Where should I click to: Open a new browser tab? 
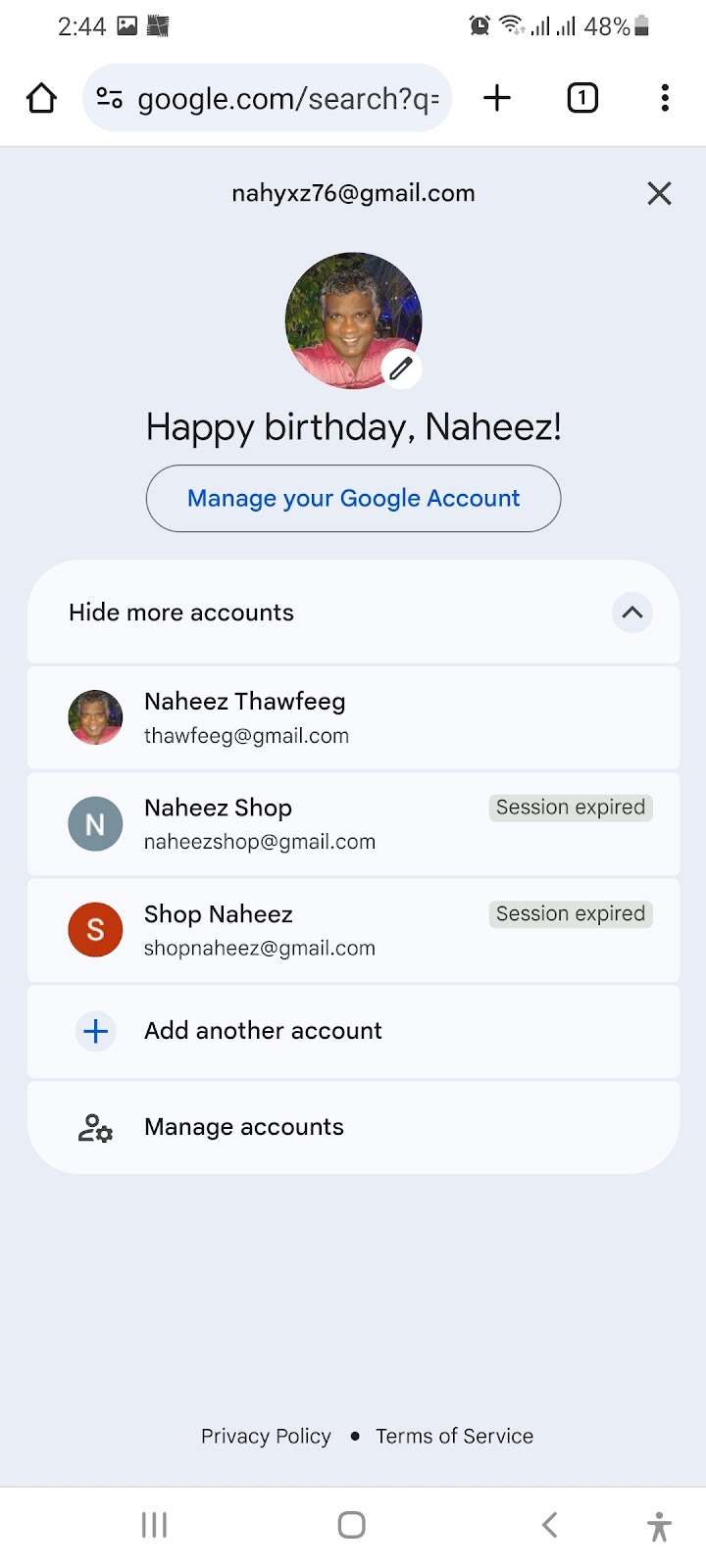pyautogui.click(x=497, y=98)
